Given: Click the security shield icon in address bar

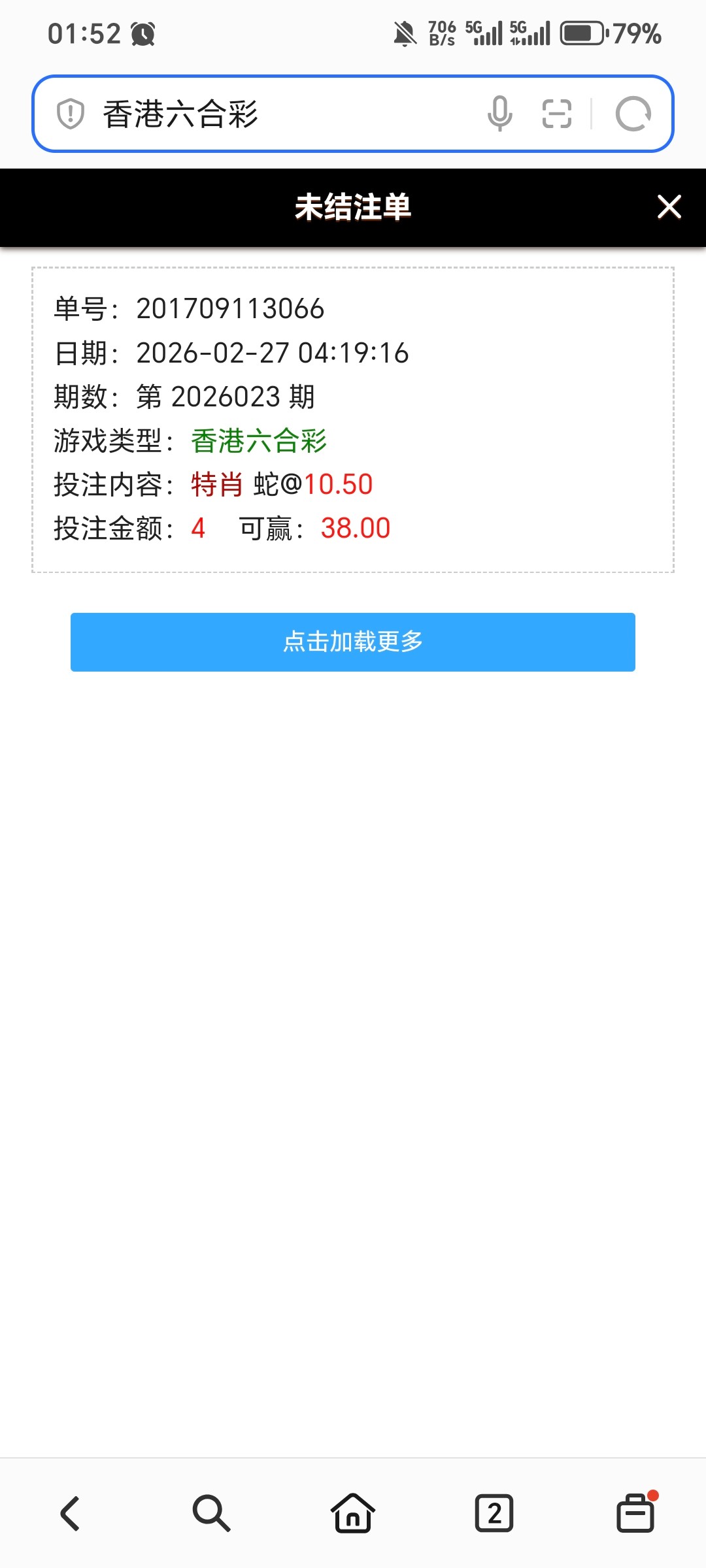Looking at the screenshot, I should [69, 114].
